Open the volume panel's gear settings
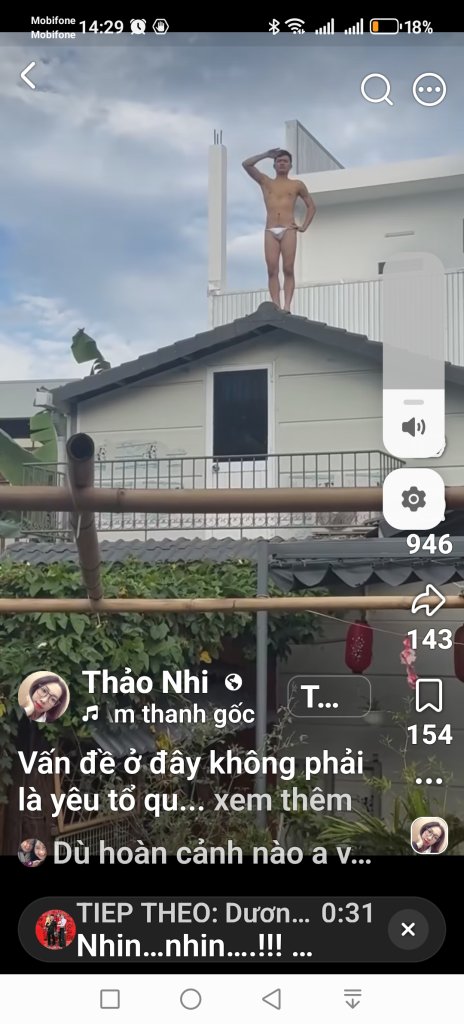 [414, 500]
